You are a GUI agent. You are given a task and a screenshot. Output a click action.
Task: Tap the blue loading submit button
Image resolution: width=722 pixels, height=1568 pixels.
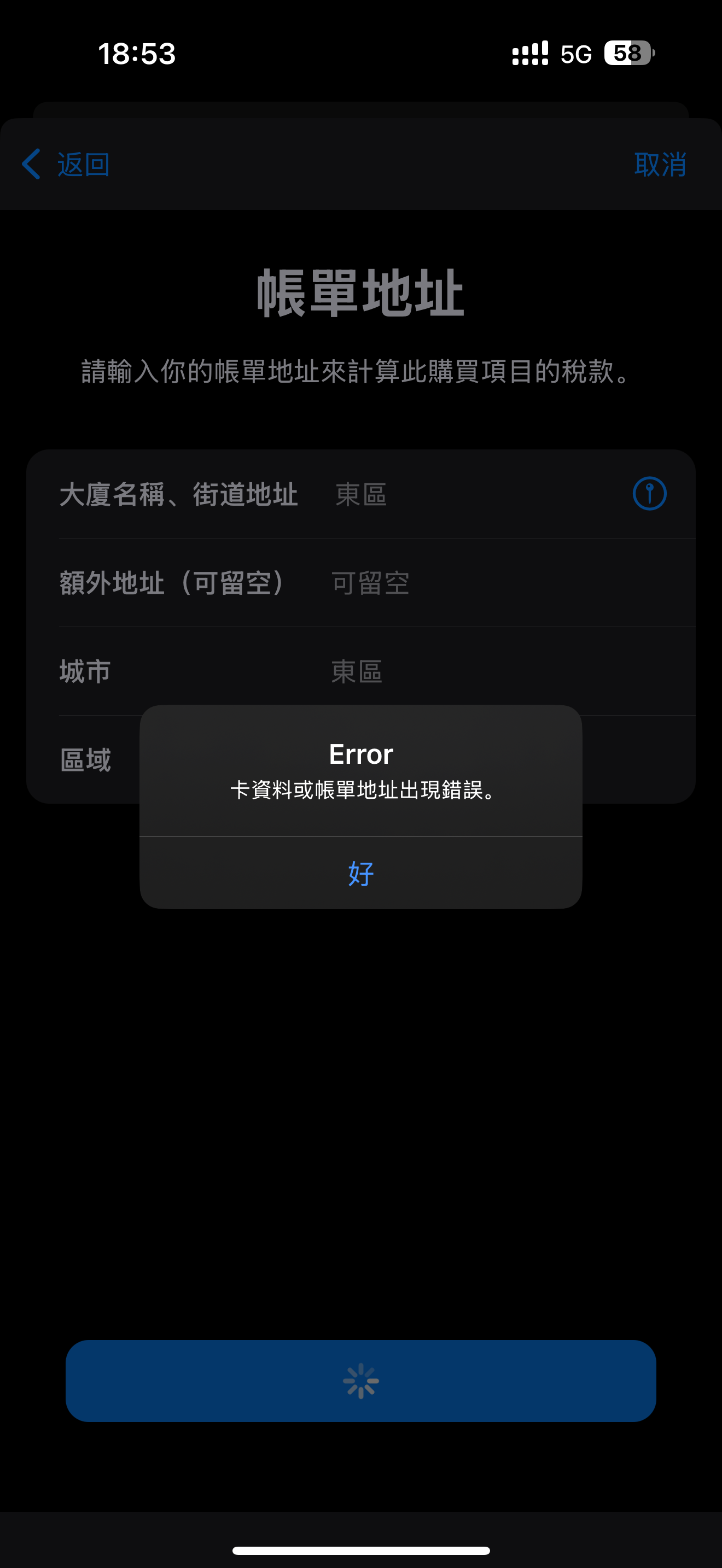click(x=360, y=1380)
